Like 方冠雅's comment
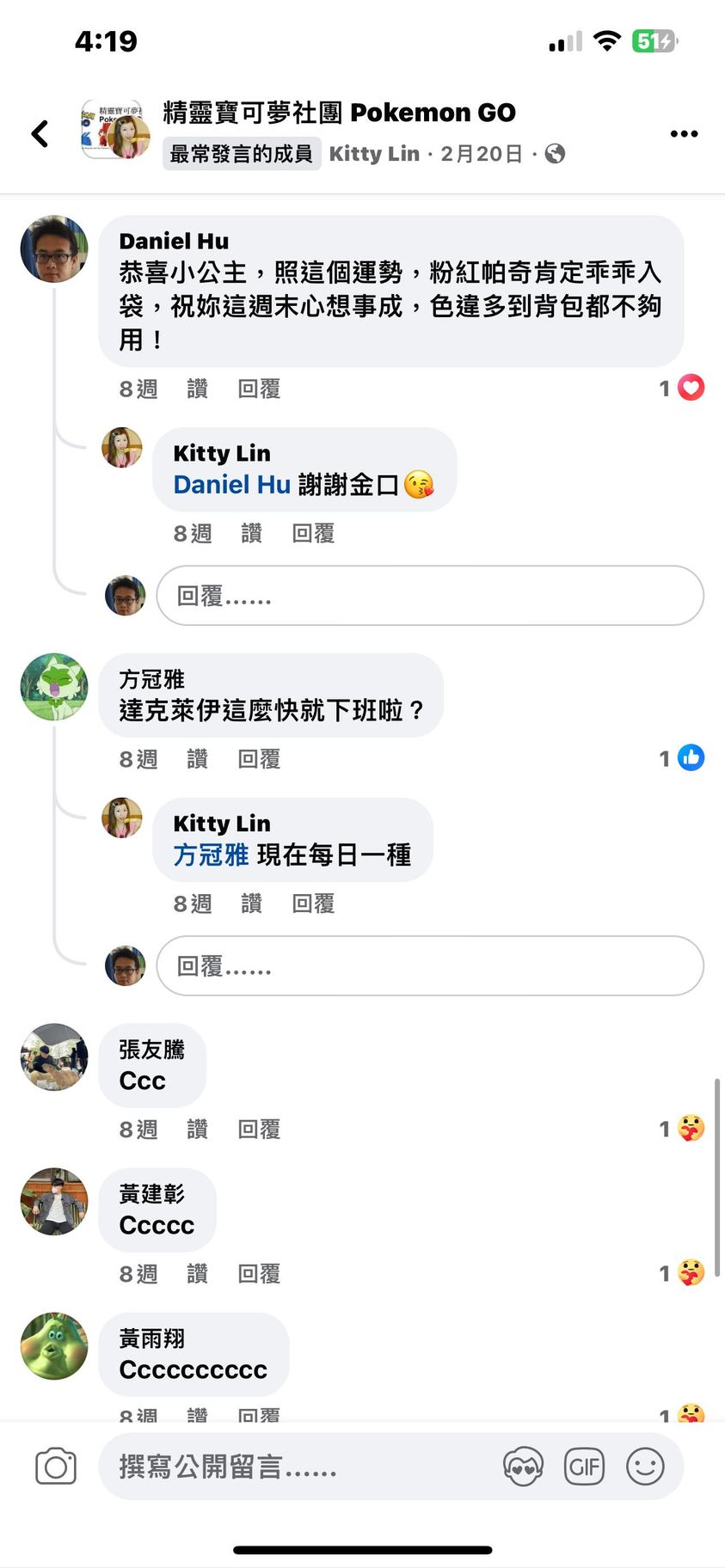Viewport: 725px width, 1568px height. tap(197, 759)
